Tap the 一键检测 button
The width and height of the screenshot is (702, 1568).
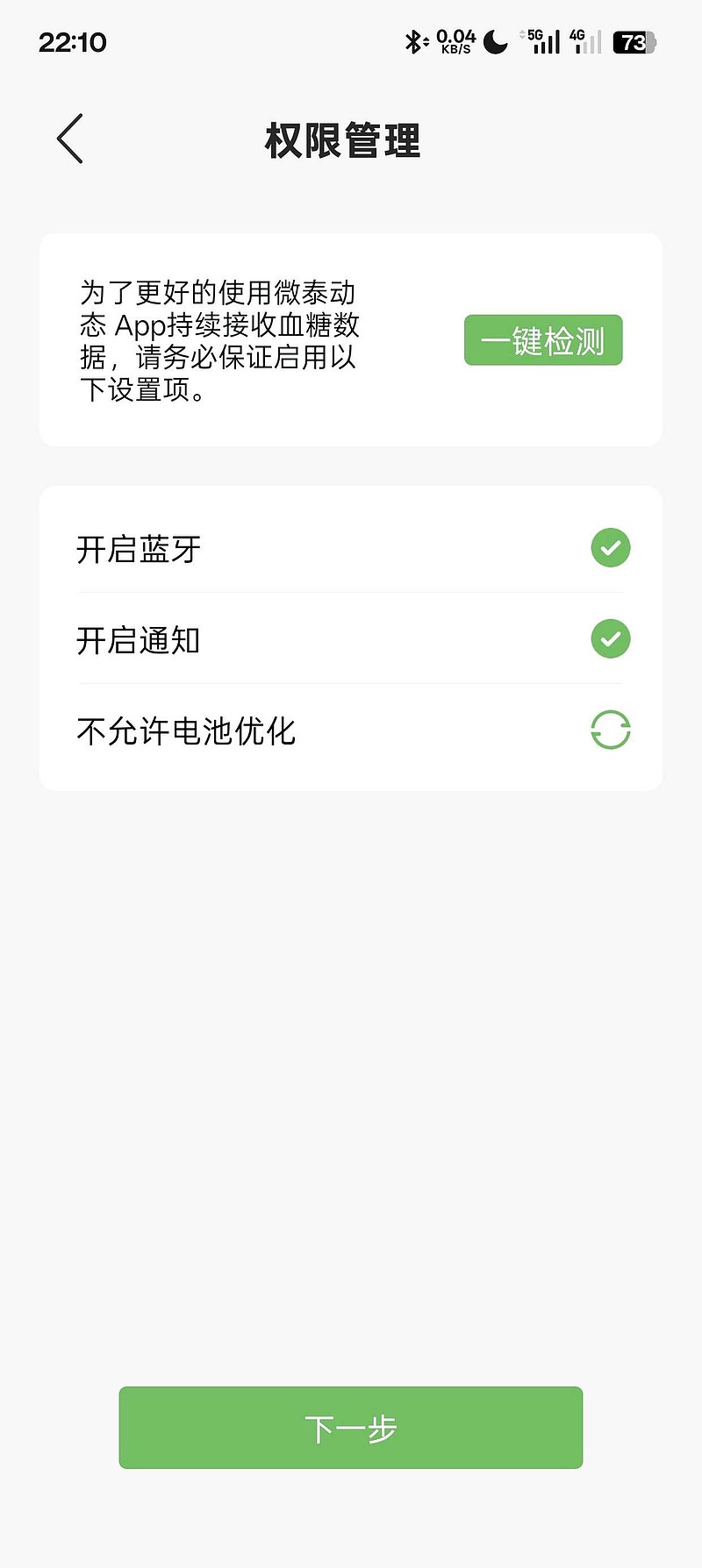(x=542, y=340)
